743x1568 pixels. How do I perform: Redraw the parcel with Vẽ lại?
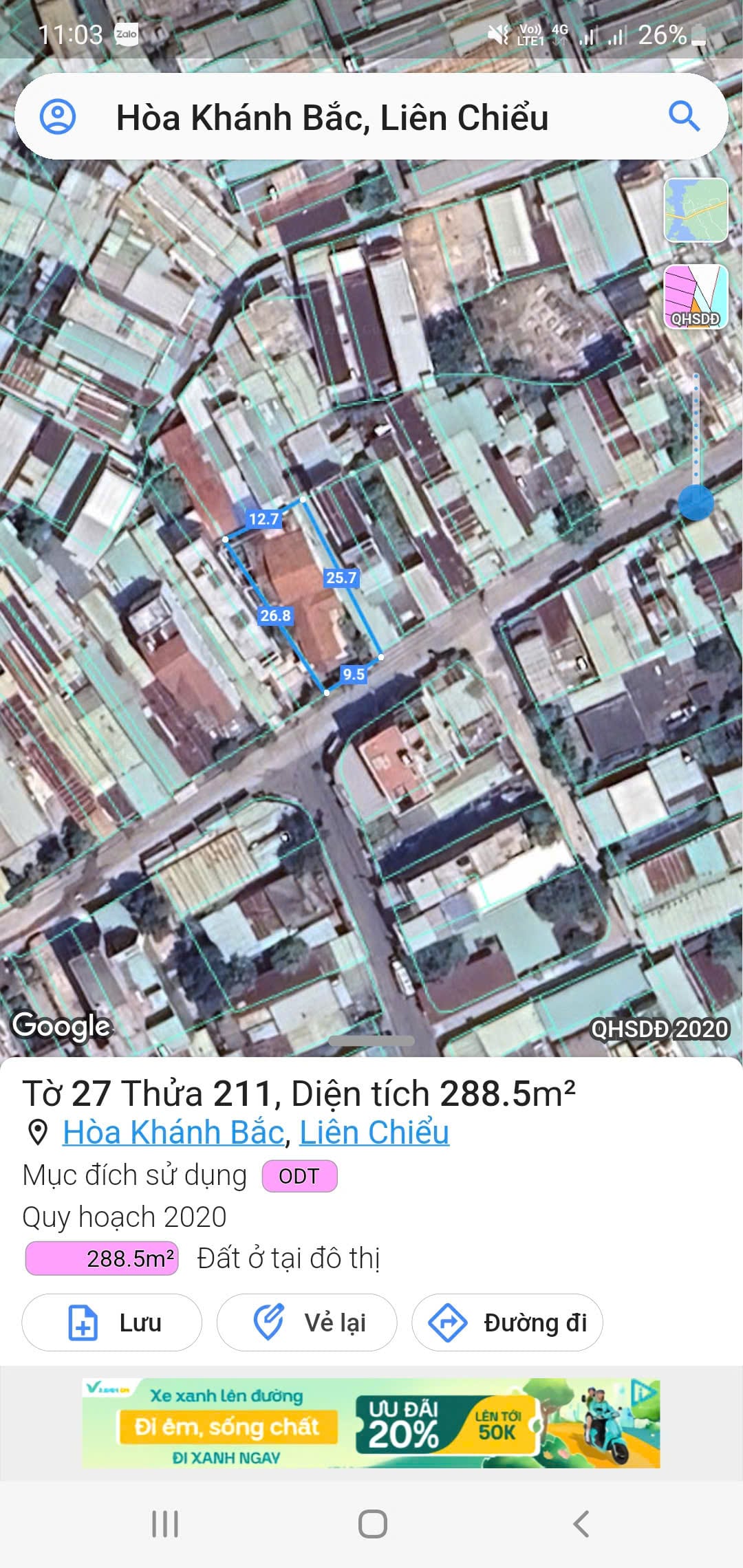(x=307, y=1322)
